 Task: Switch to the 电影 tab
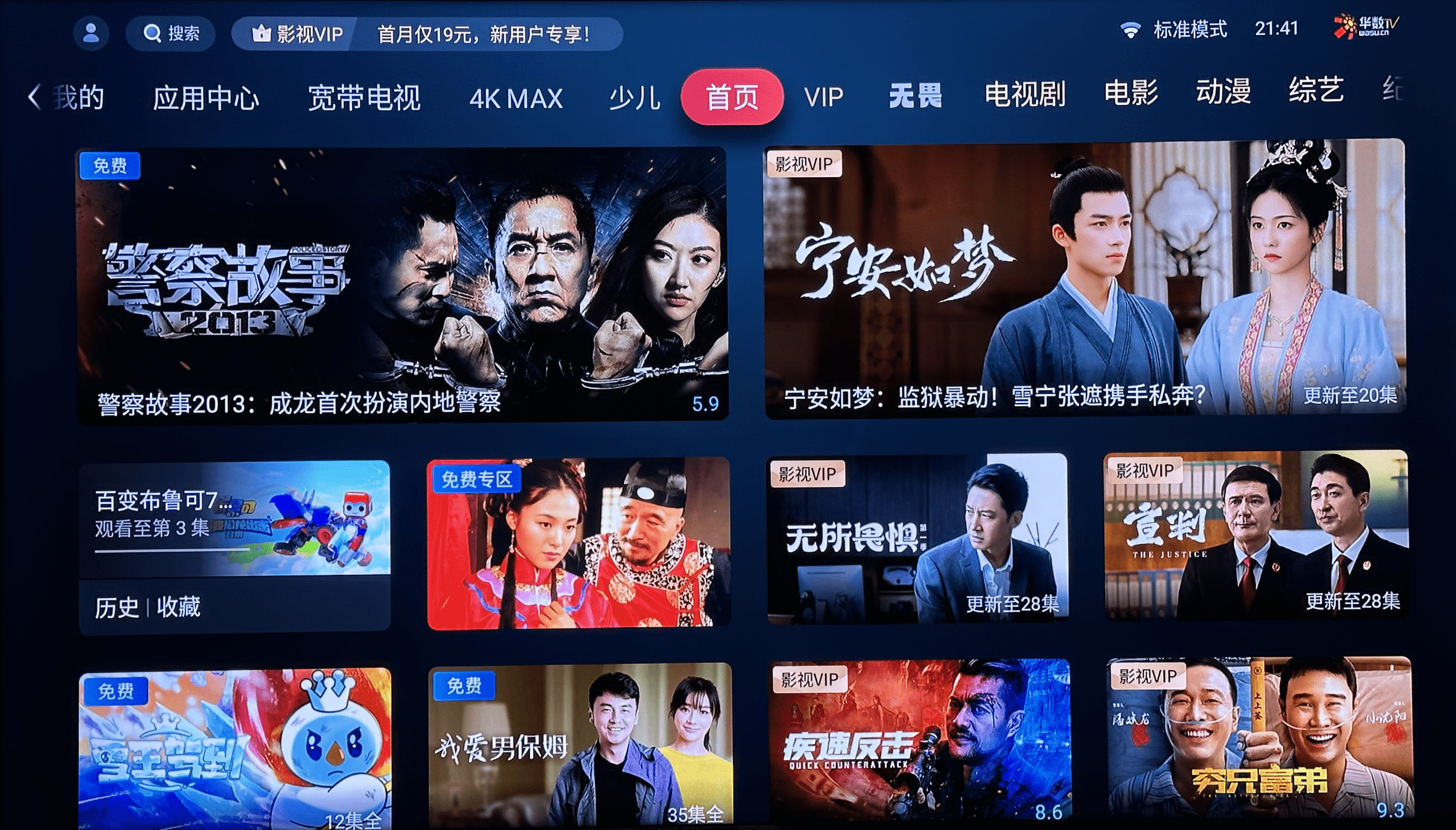pyautogui.click(x=1131, y=93)
